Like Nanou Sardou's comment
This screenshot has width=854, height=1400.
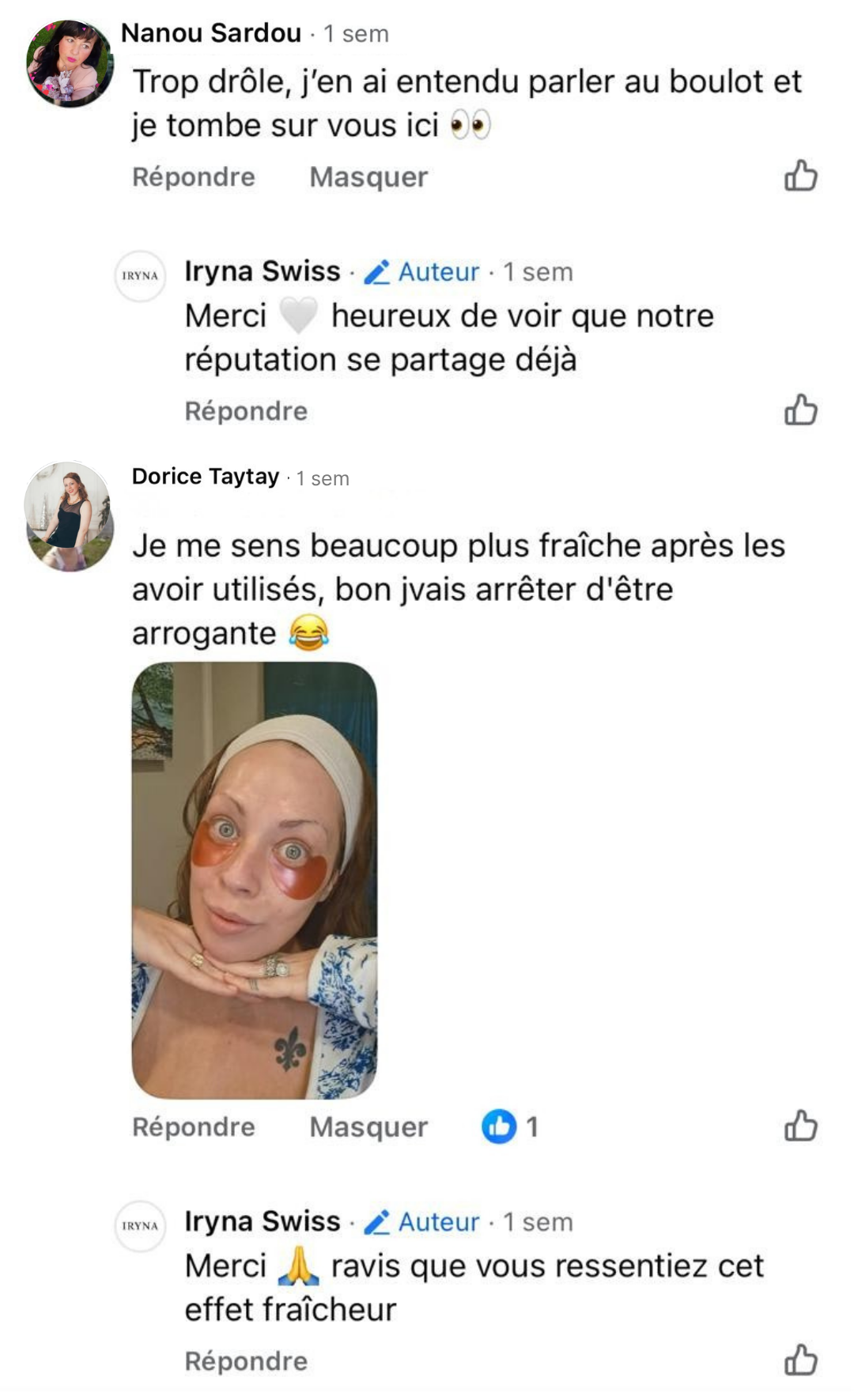click(x=800, y=176)
